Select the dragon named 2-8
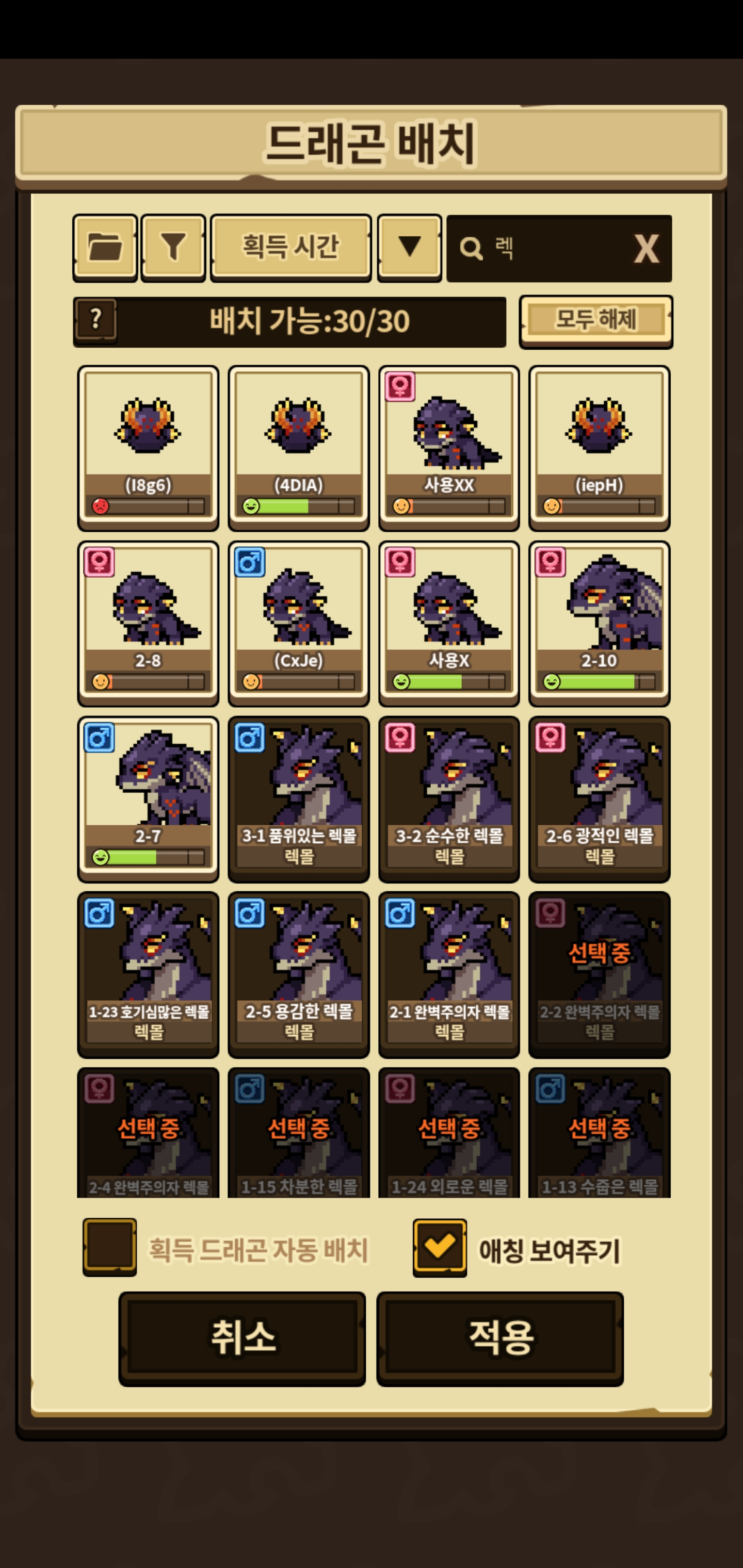The image size is (743, 1568). tap(148, 623)
